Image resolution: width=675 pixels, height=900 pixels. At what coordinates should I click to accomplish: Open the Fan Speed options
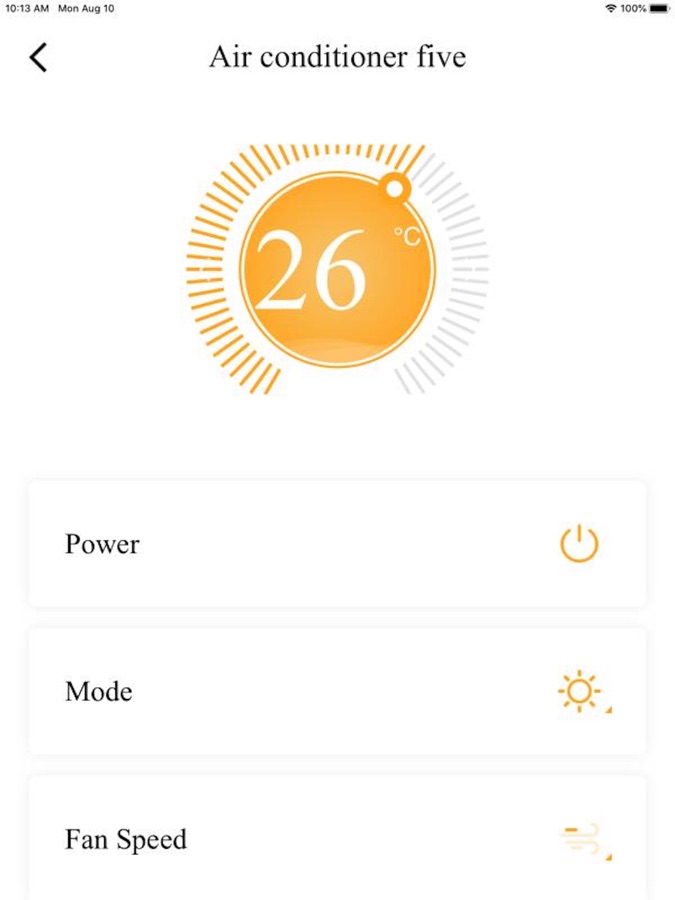(582, 839)
